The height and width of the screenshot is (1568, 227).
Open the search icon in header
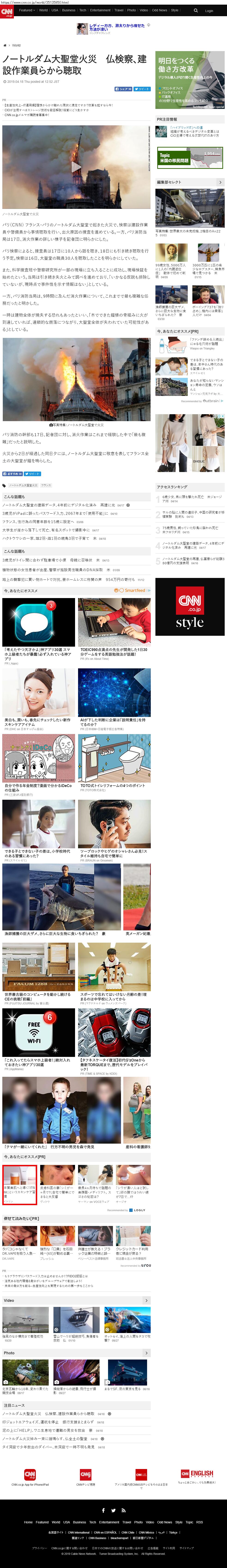[195, 10]
